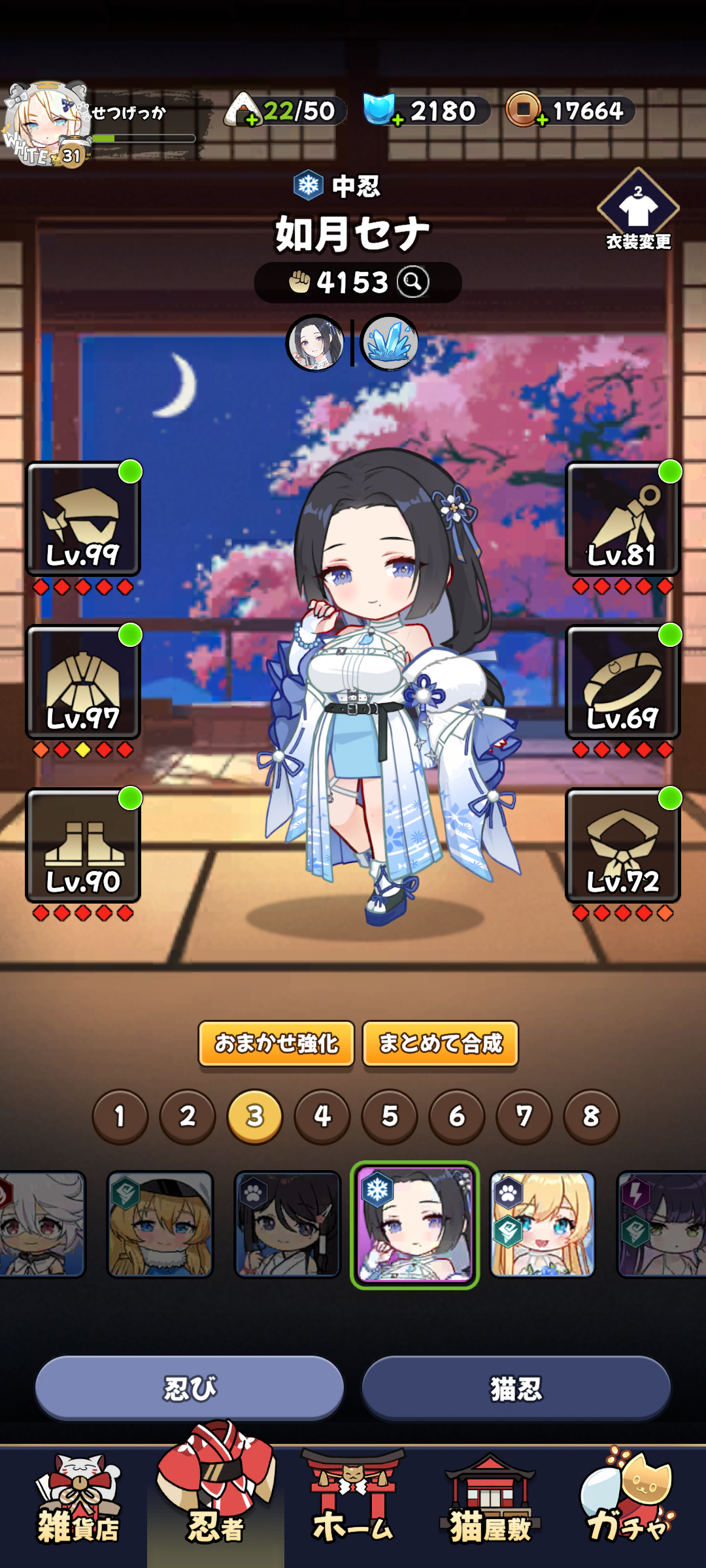Viewport: 706px width, 1568px height.
Task: Open the Lv.99 headgear equipment slot
Action: click(83, 519)
